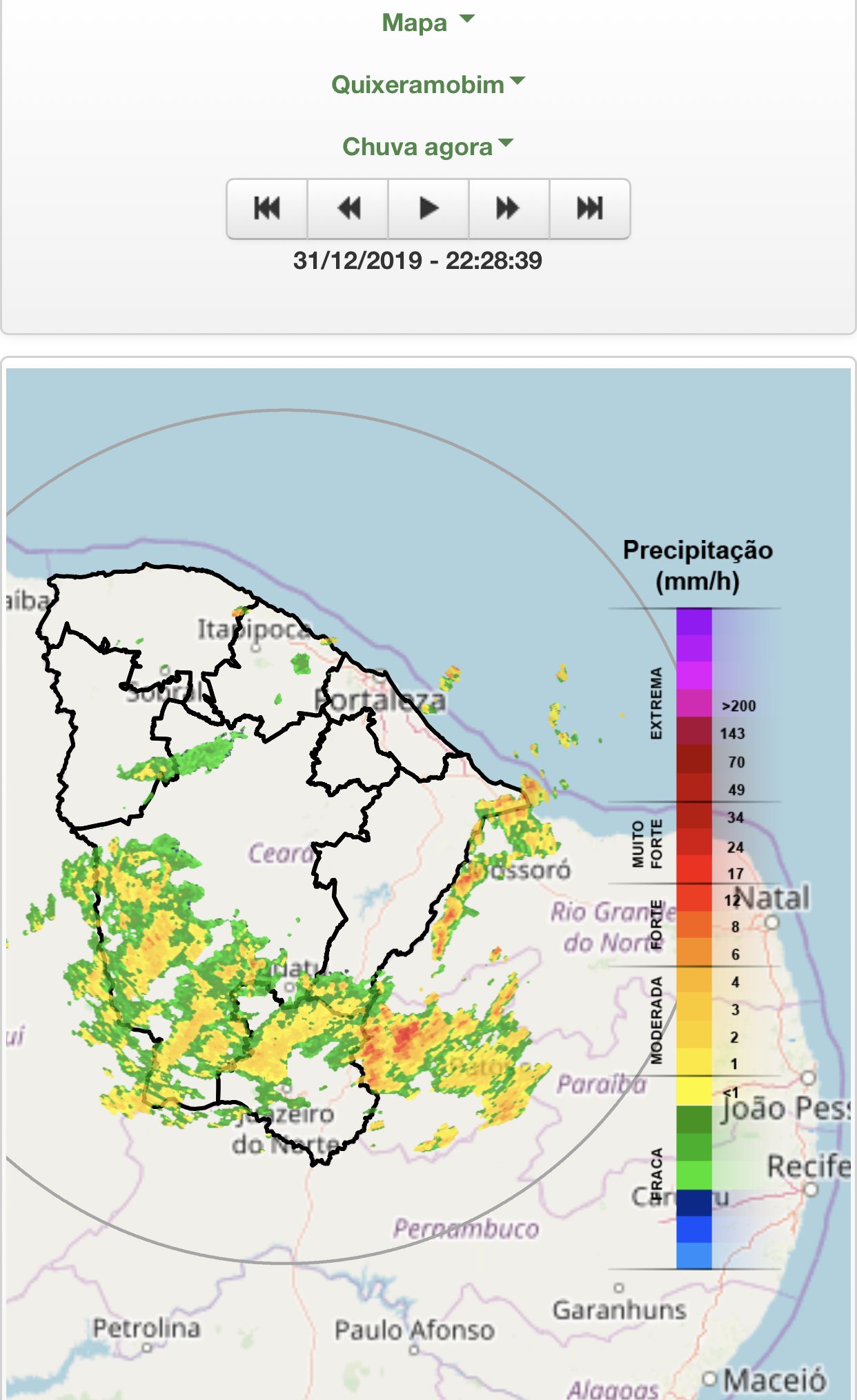Step forward one radar frame

tap(509, 208)
